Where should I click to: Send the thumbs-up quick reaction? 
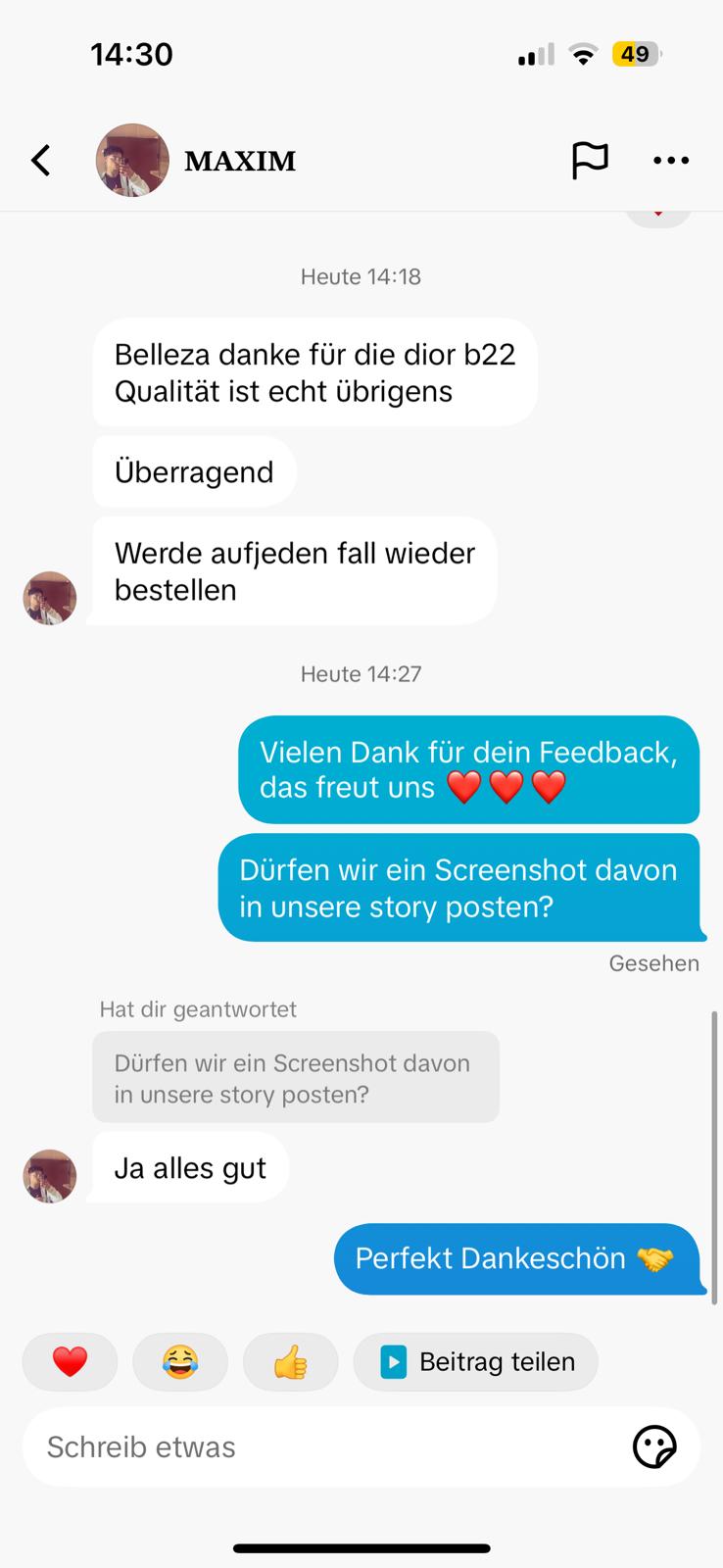click(x=291, y=1361)
